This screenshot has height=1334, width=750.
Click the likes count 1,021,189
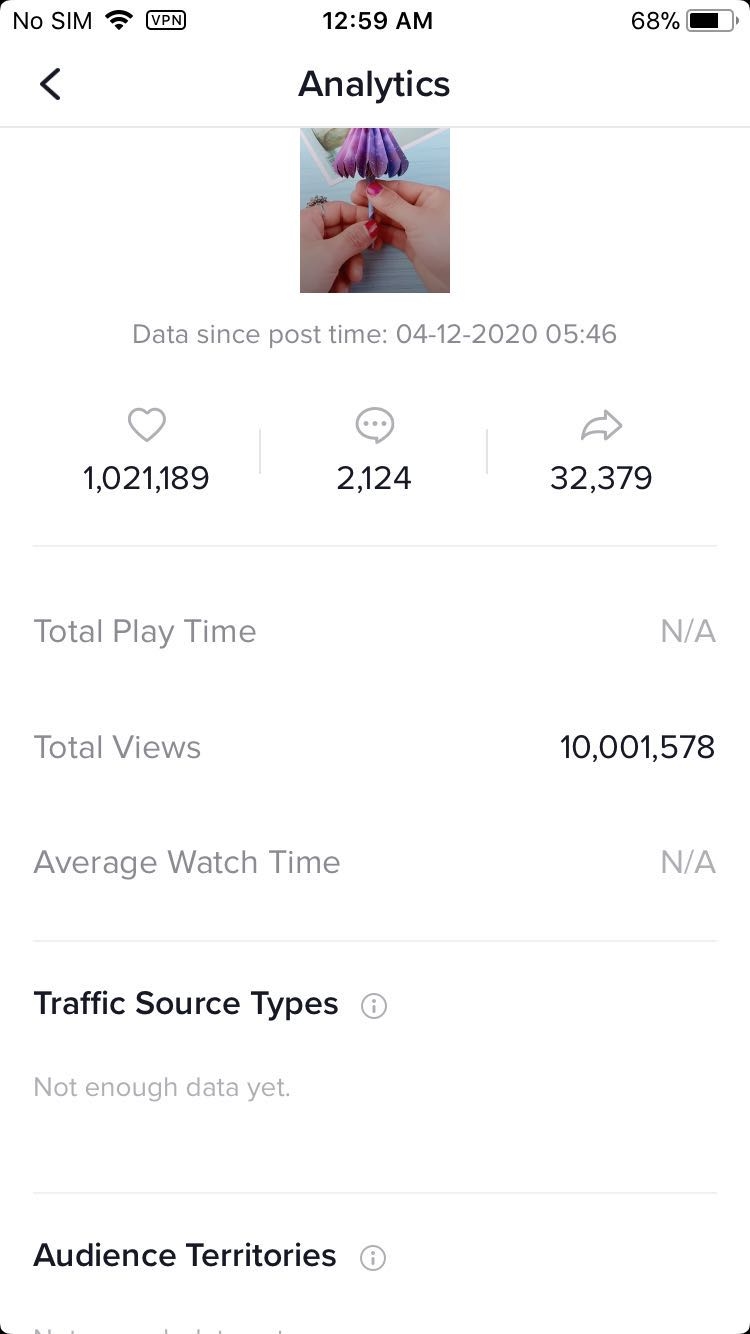(x=146, y=478)
